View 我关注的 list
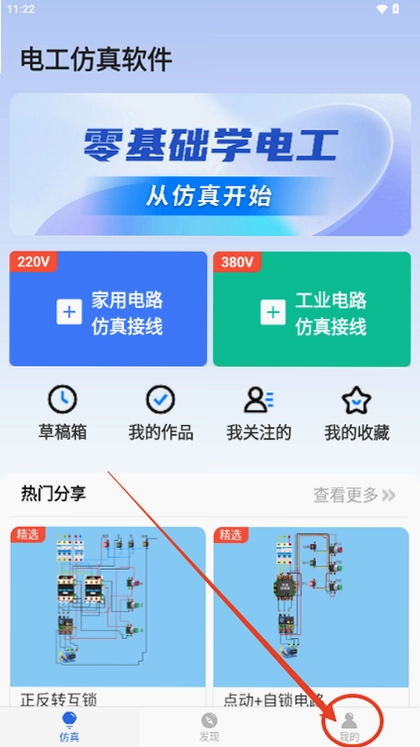Viewport: 420px width, 747px height. 259,414
